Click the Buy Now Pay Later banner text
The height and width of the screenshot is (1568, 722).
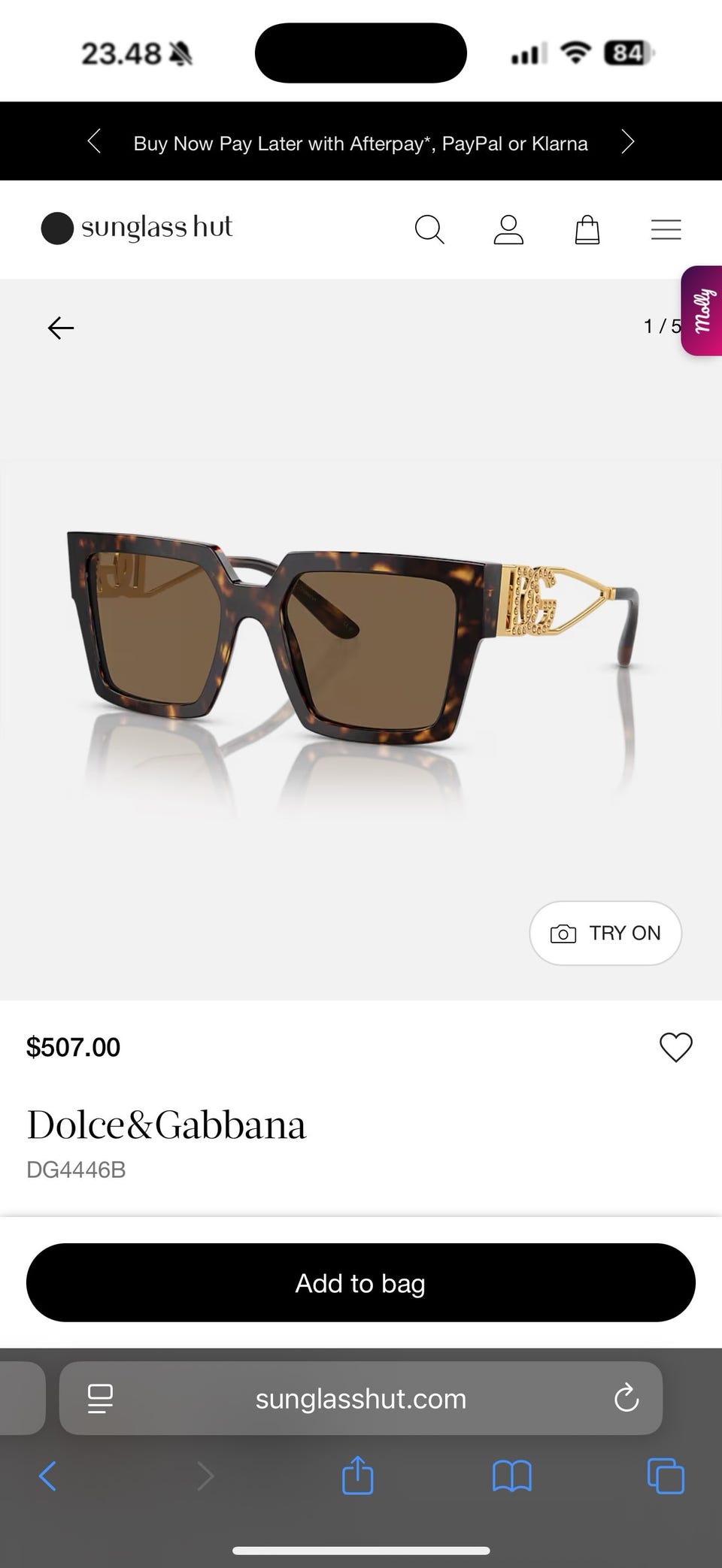coord(361,143)
